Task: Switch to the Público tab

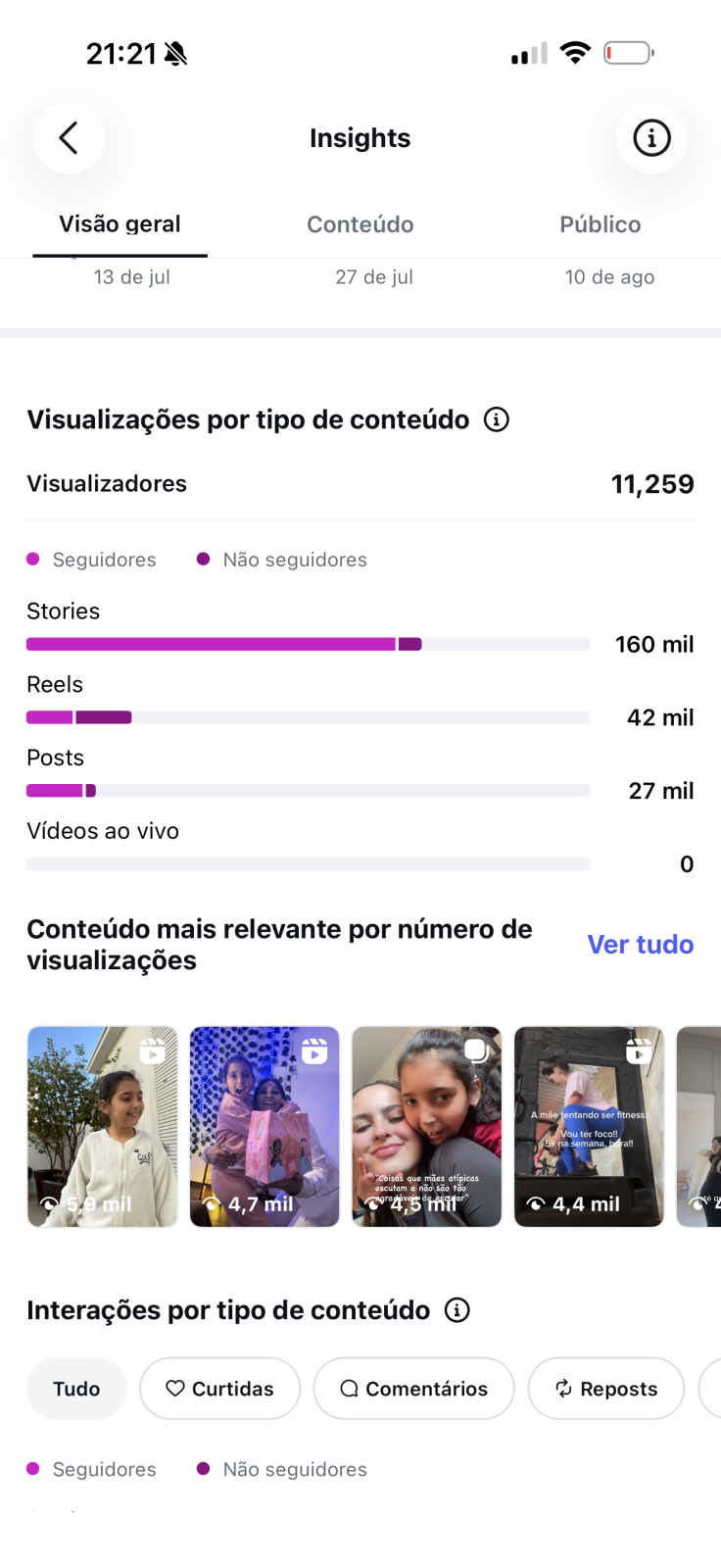Action: point(601,224)
